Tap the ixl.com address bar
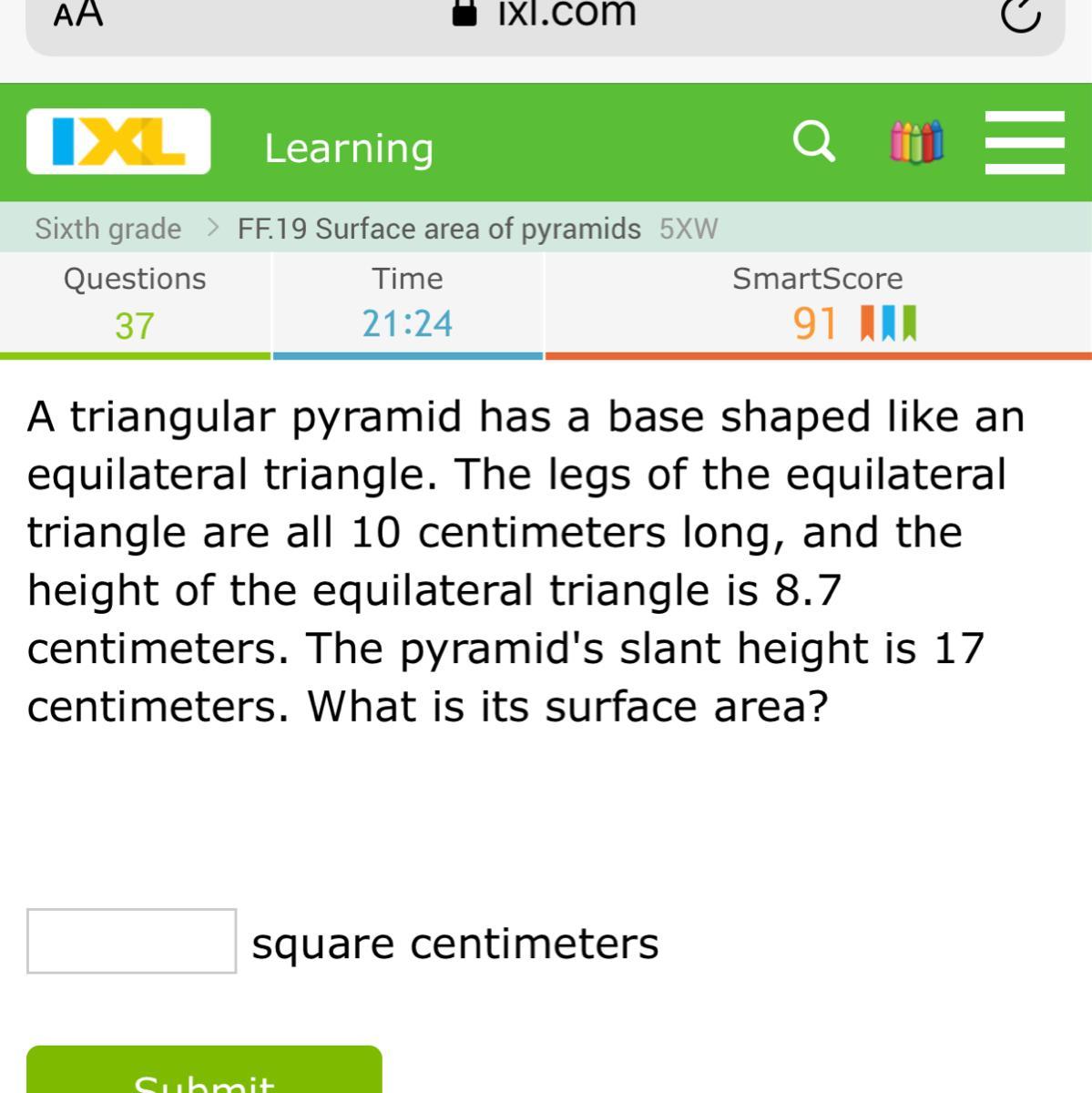The width and height of the screenshot is (1092, 1093). coord(545,15)
